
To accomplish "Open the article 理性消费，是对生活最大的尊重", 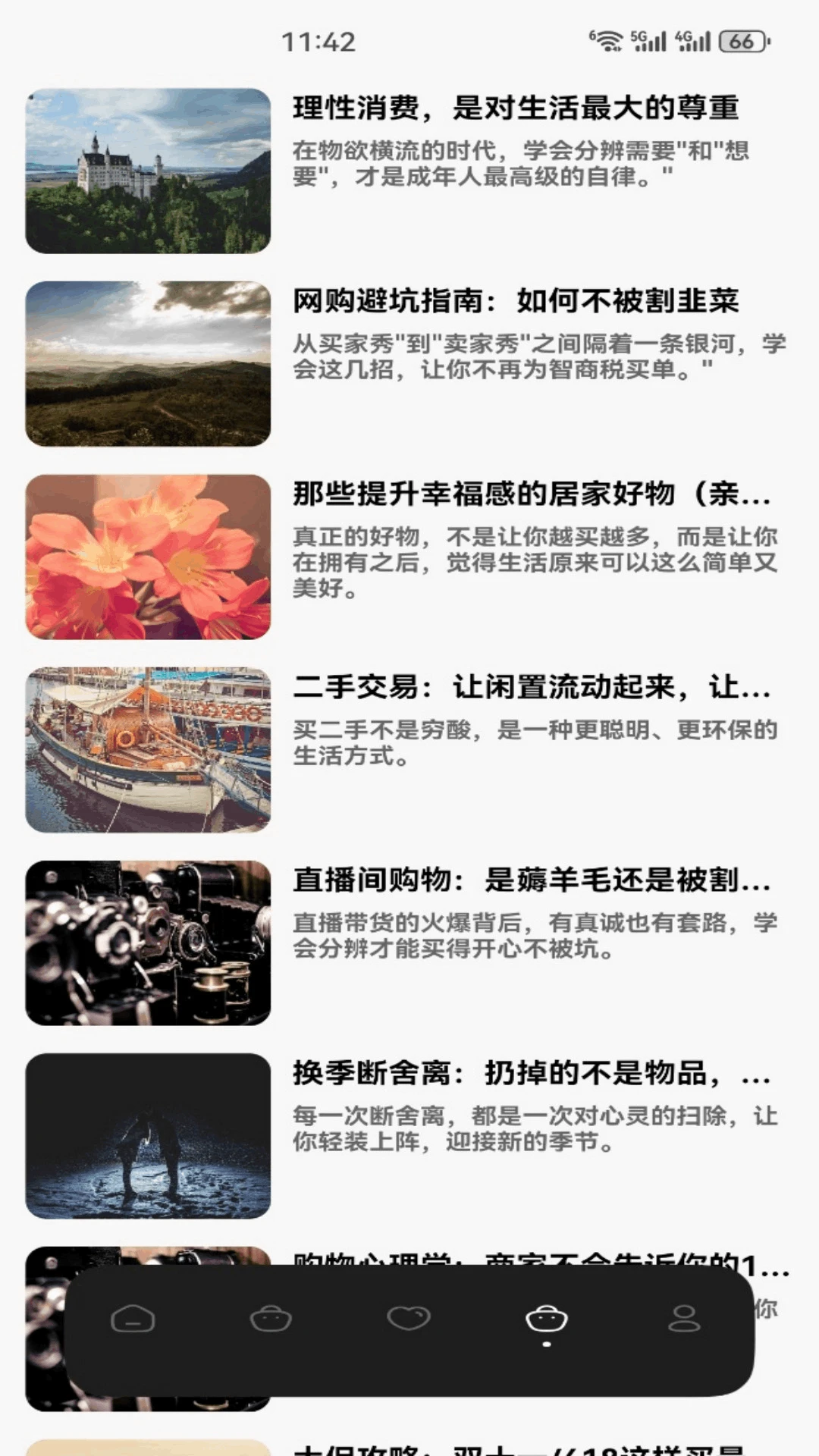I will coord(409,171).
